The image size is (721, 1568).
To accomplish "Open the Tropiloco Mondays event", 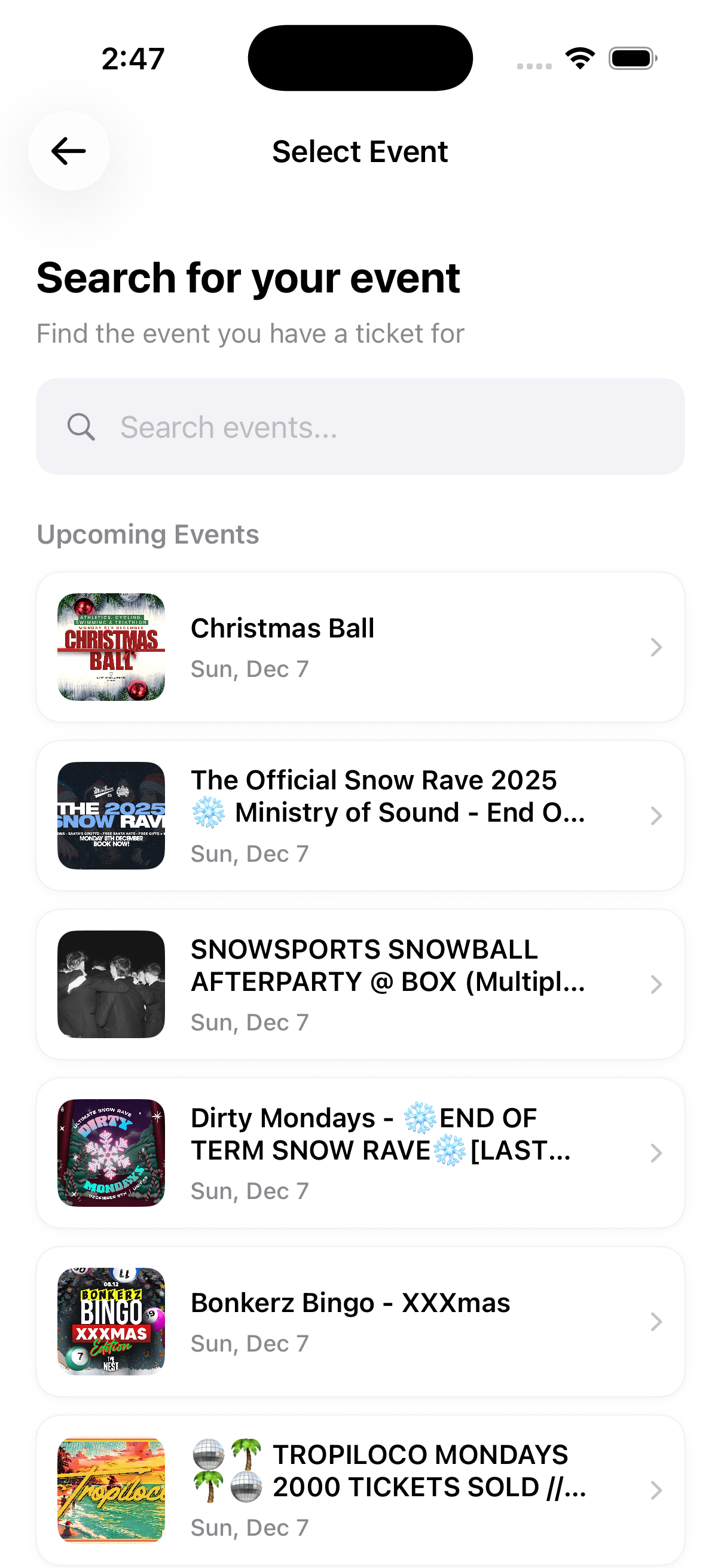I will (x=360, y=1489).
